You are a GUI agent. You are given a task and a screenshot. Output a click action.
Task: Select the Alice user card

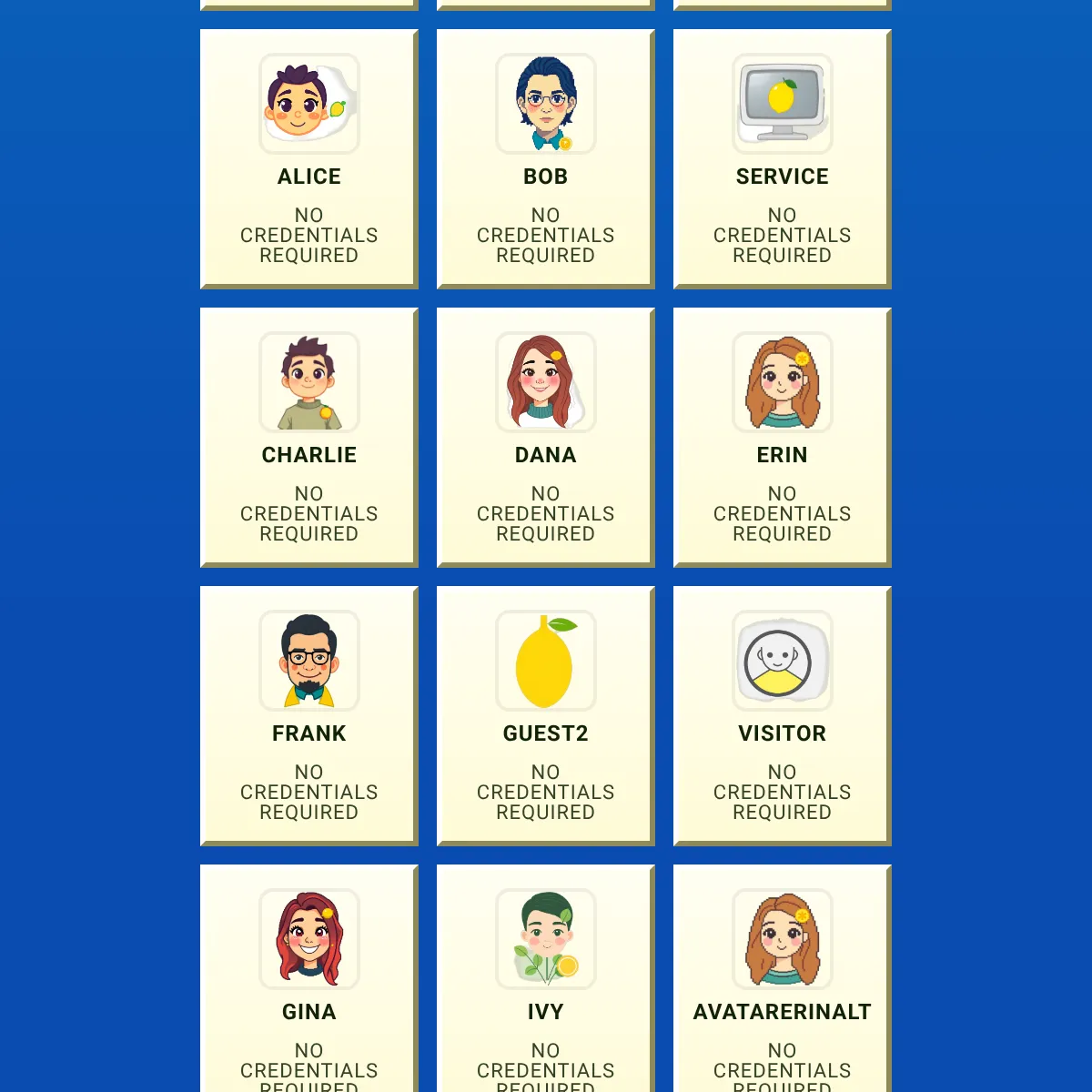309,159
